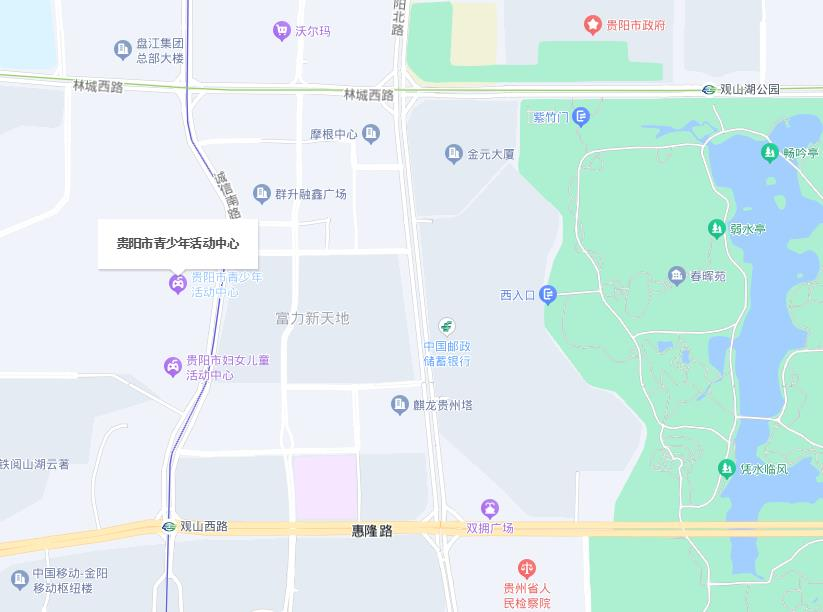Tap the 观山湖公园 metro station marker
Screen dimensions: 823x612
coord(709,89)
